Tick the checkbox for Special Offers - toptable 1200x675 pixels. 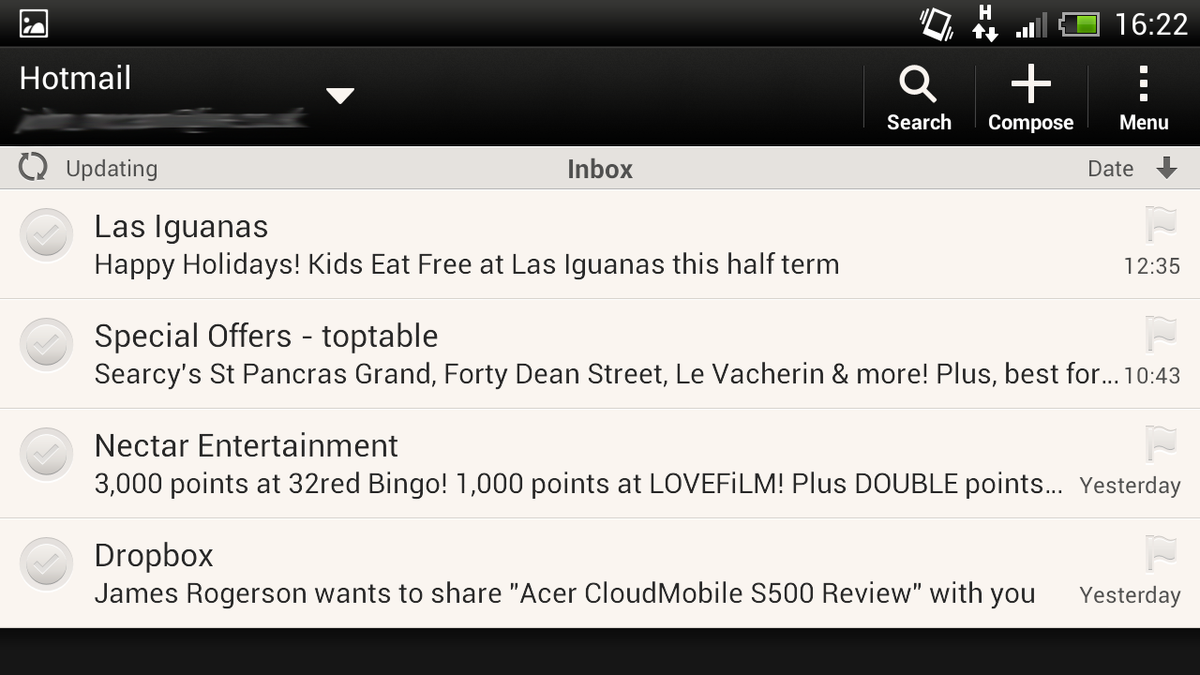pos(46,346)
